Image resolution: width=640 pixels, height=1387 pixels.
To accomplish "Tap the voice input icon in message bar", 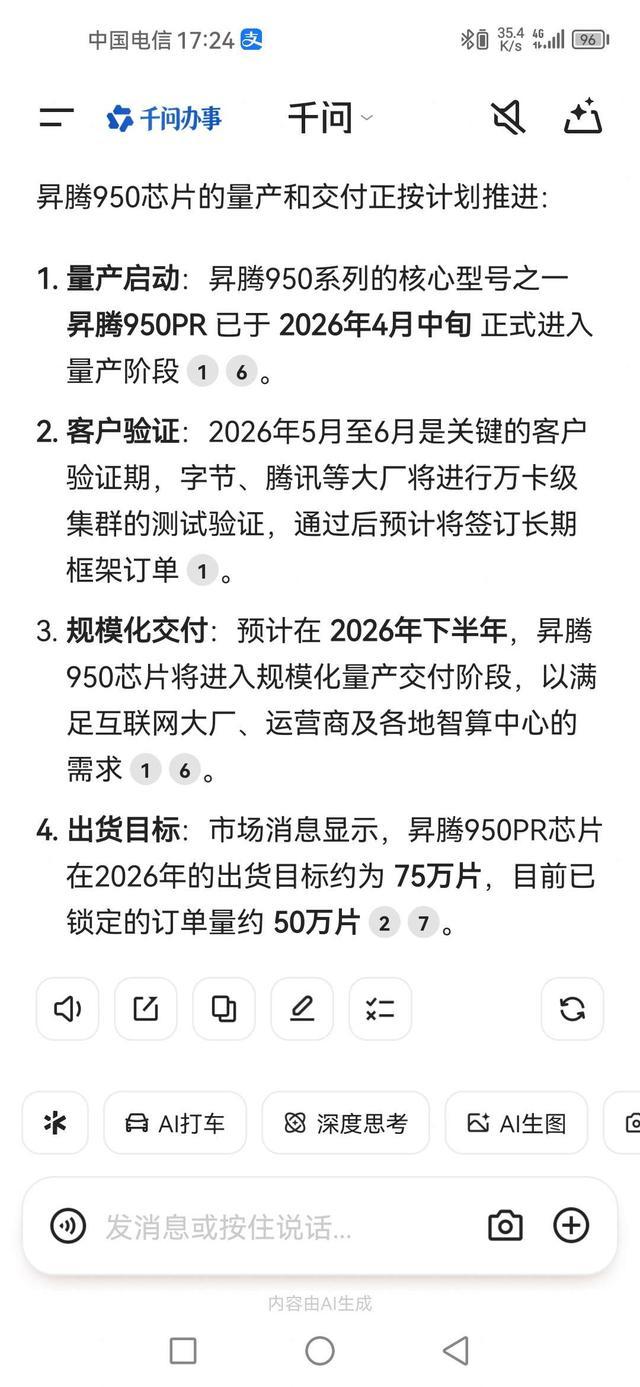I will click(68, 1225).
